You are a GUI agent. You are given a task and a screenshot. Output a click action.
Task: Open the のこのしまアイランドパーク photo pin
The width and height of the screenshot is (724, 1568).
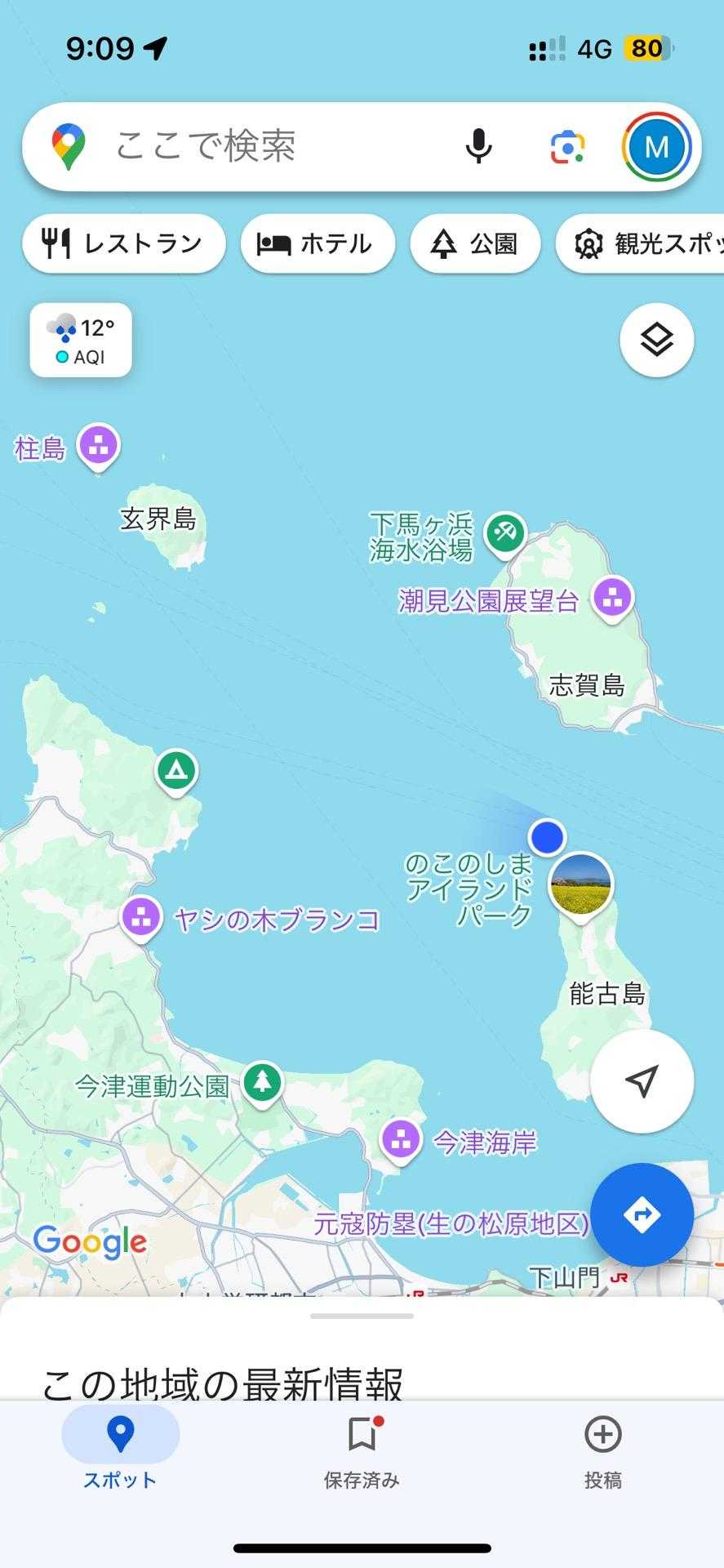580,884
